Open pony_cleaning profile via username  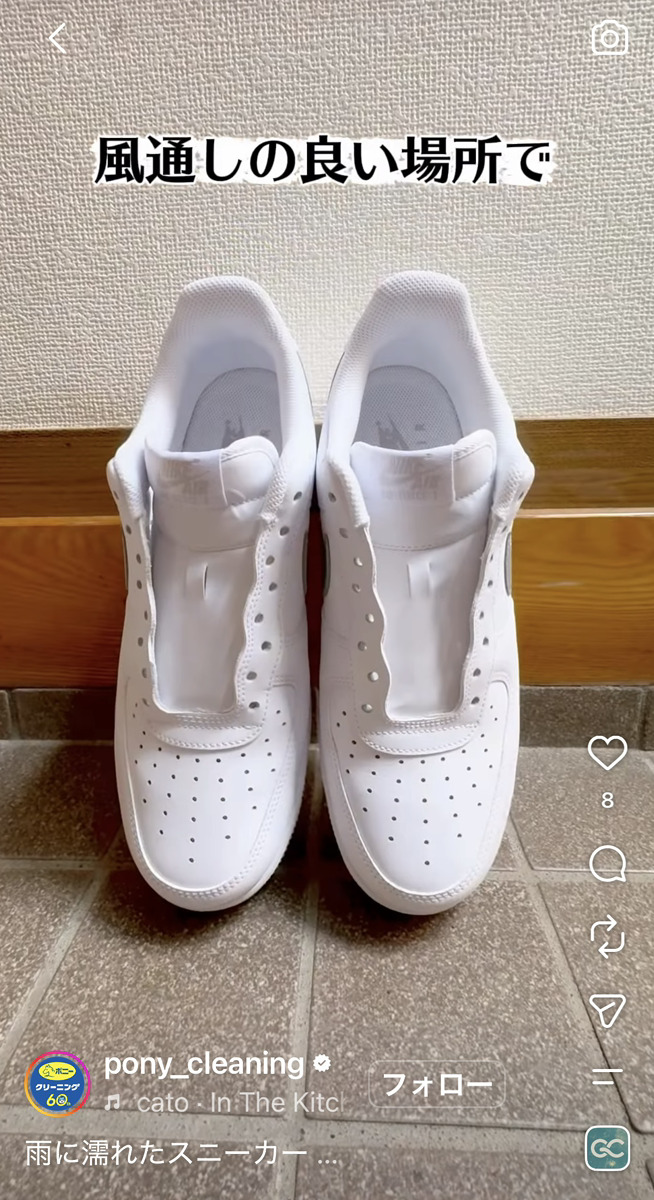click(x=204, y=1063)
